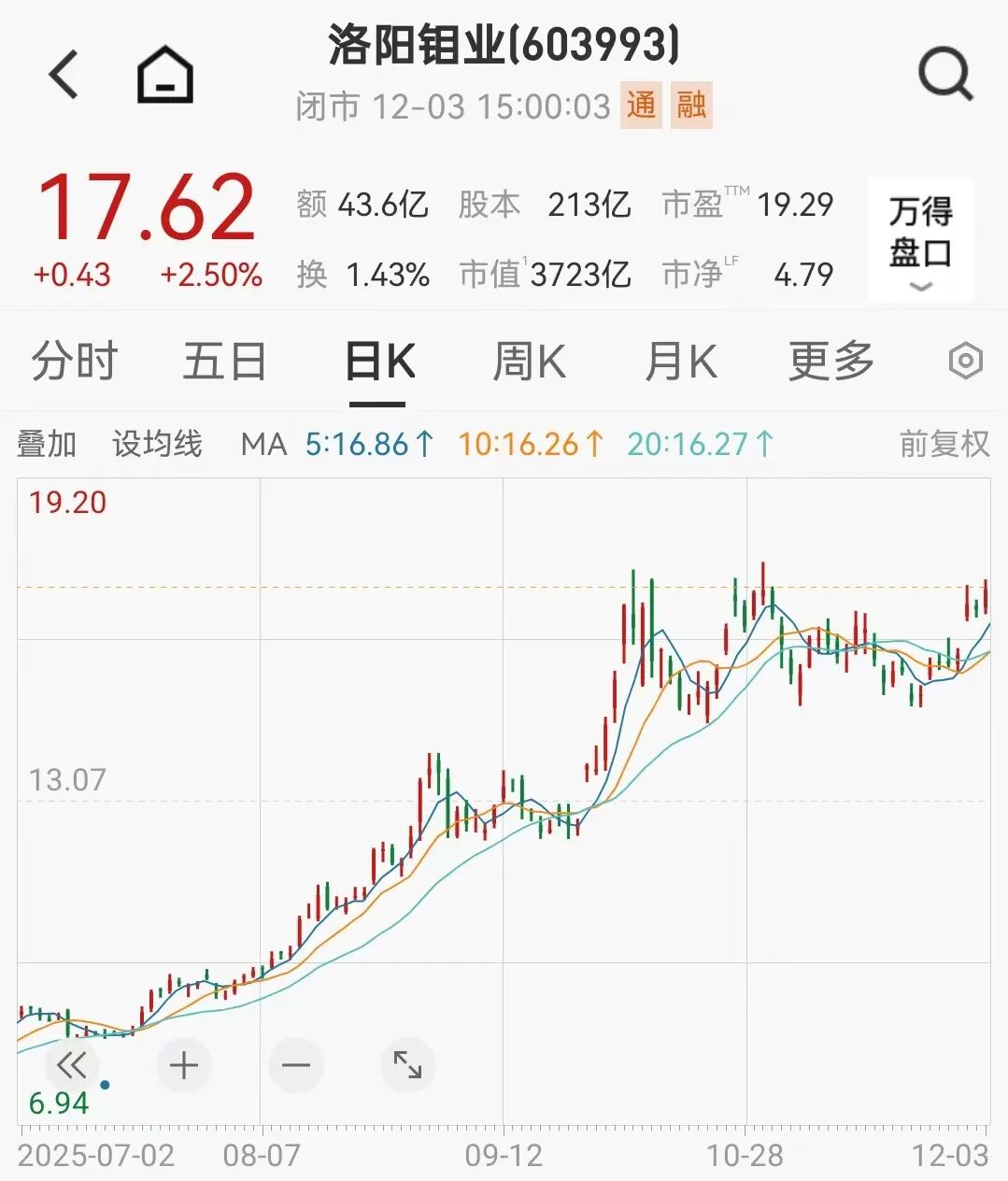Open the home icon
Viewport: 1008px width, 1181px height.
tap(165, 75)
